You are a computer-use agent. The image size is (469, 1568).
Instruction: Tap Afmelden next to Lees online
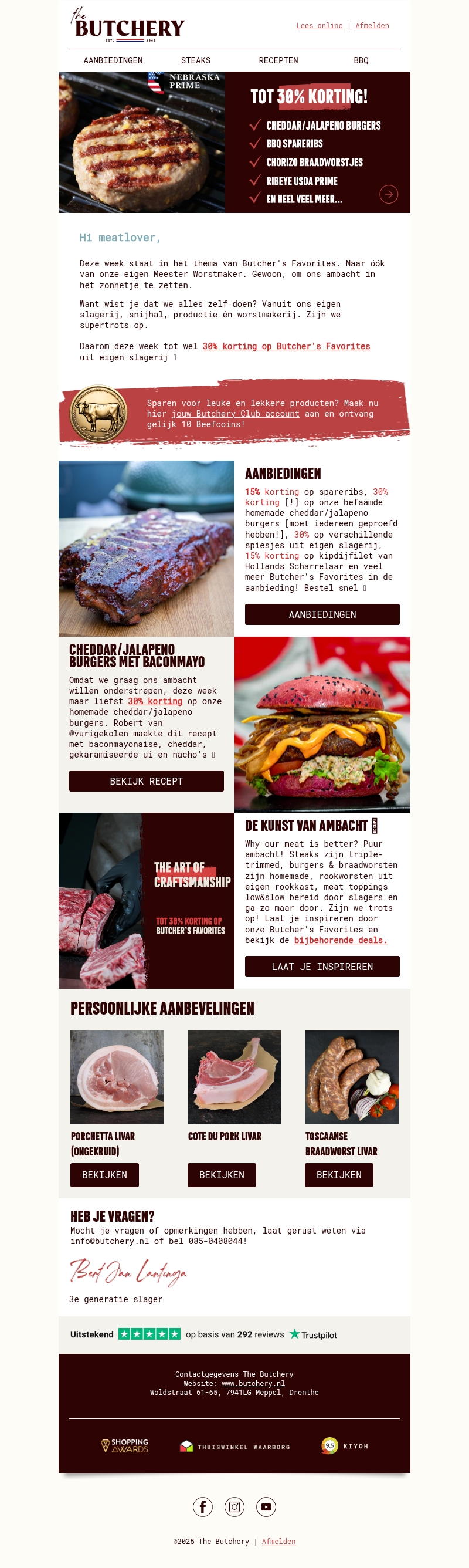372,26
